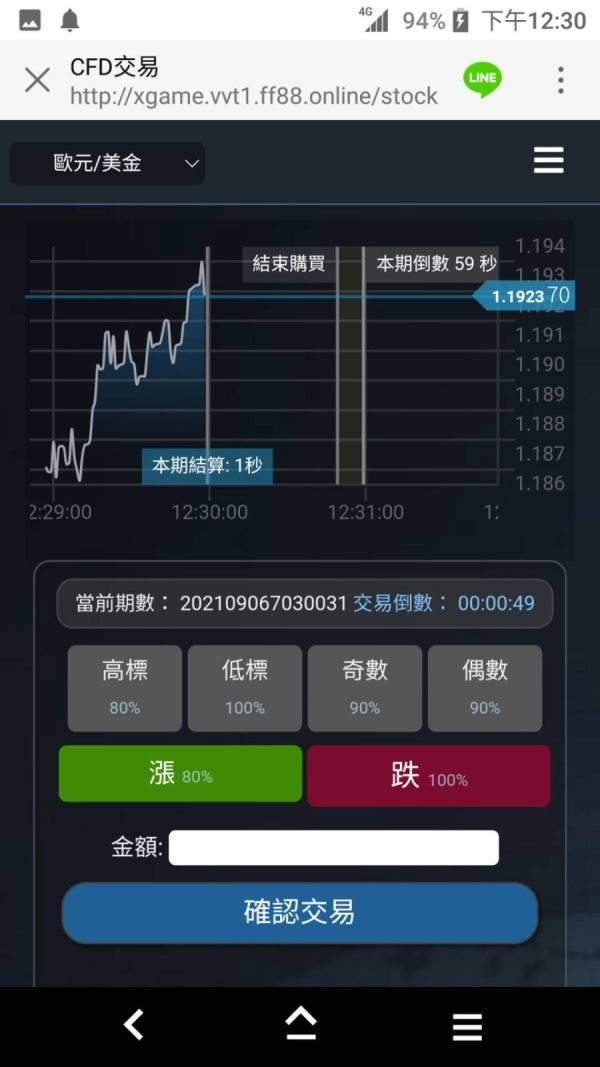Screen dimensions: 600x1067
Task: Go back with the system back button
Action: click(133, 1025)
